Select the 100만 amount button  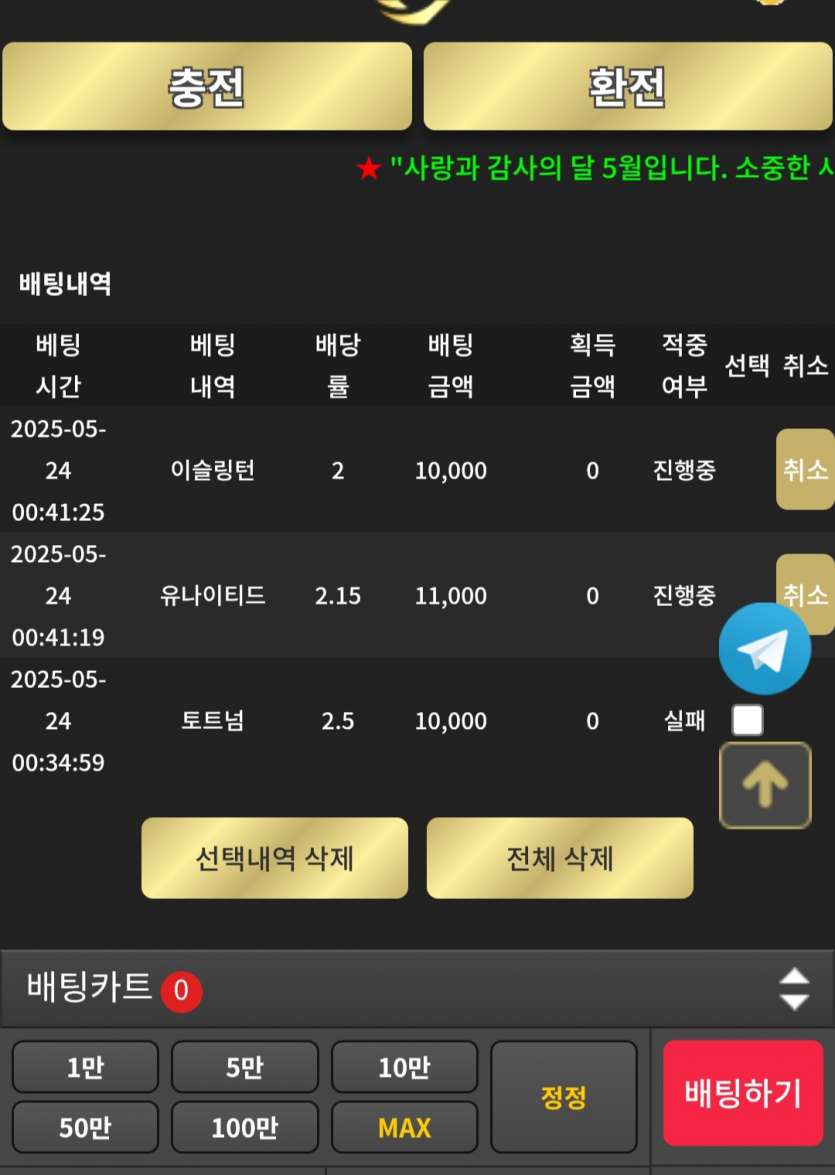click(x=245, y=1127)
